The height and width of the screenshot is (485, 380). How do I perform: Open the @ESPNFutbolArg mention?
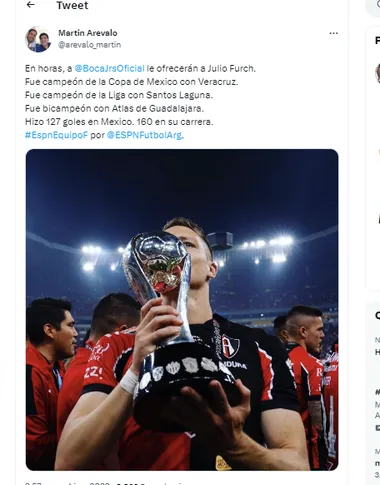coord(144,135)
